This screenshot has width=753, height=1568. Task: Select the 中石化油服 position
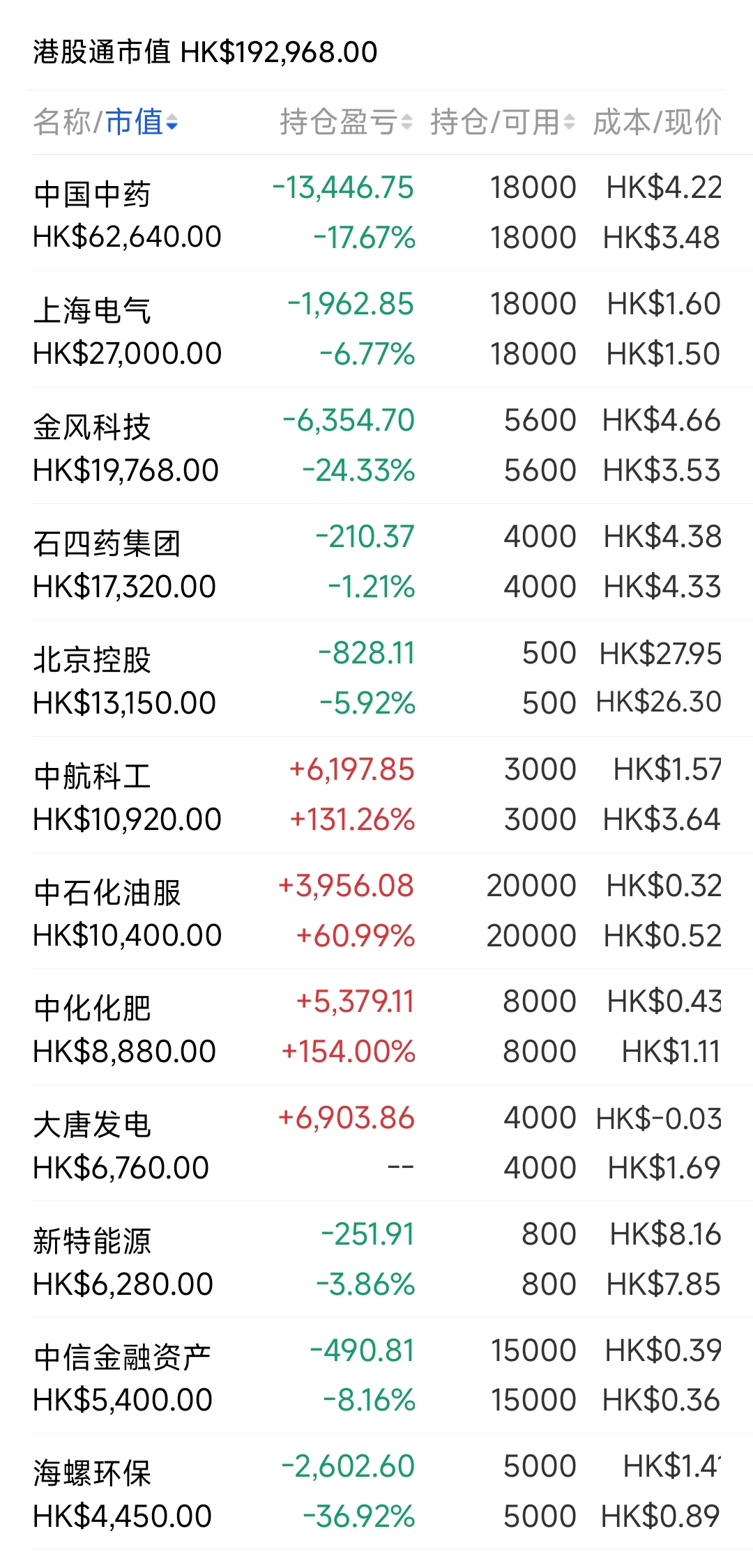(376, 911)
